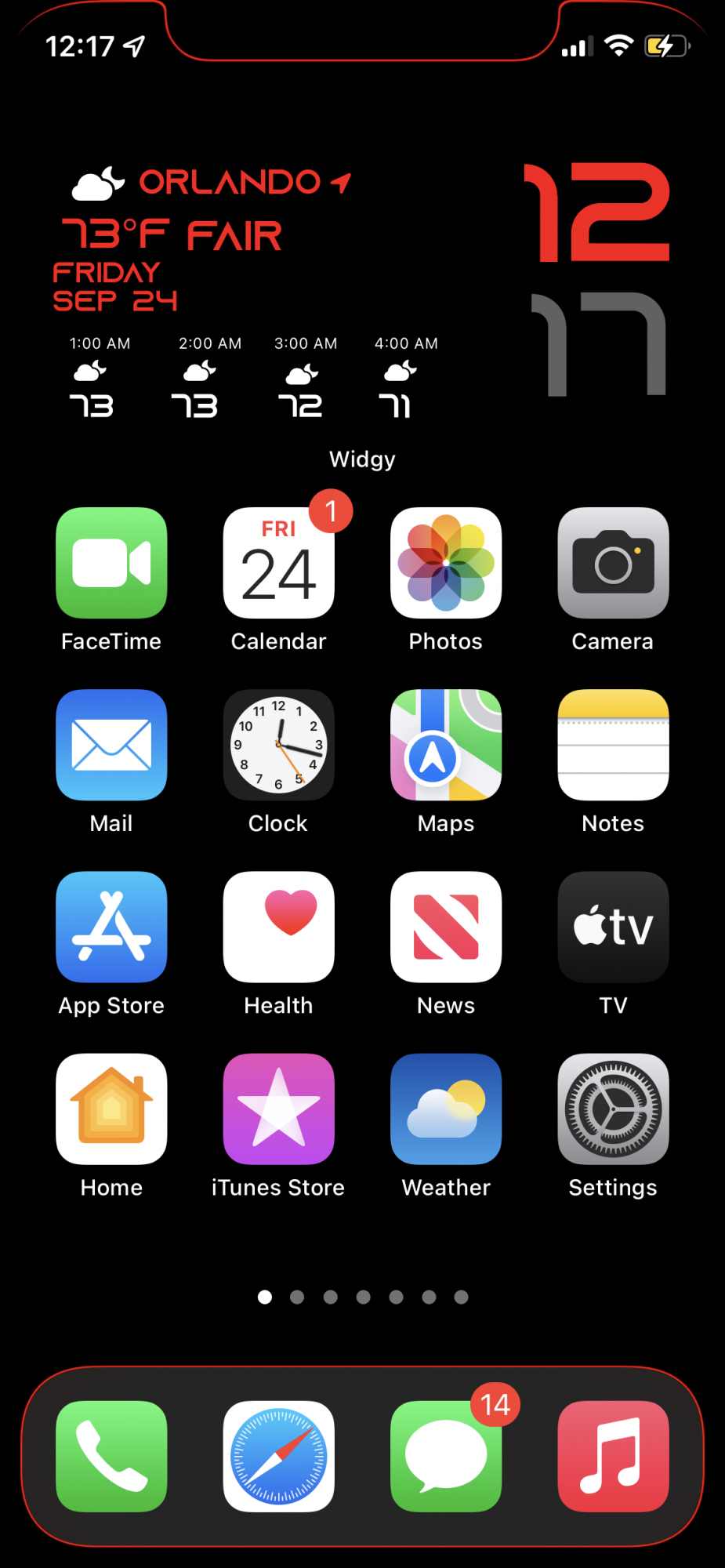Open the Camera app
The image size is (725, 1568).
[x=613, y=563]
